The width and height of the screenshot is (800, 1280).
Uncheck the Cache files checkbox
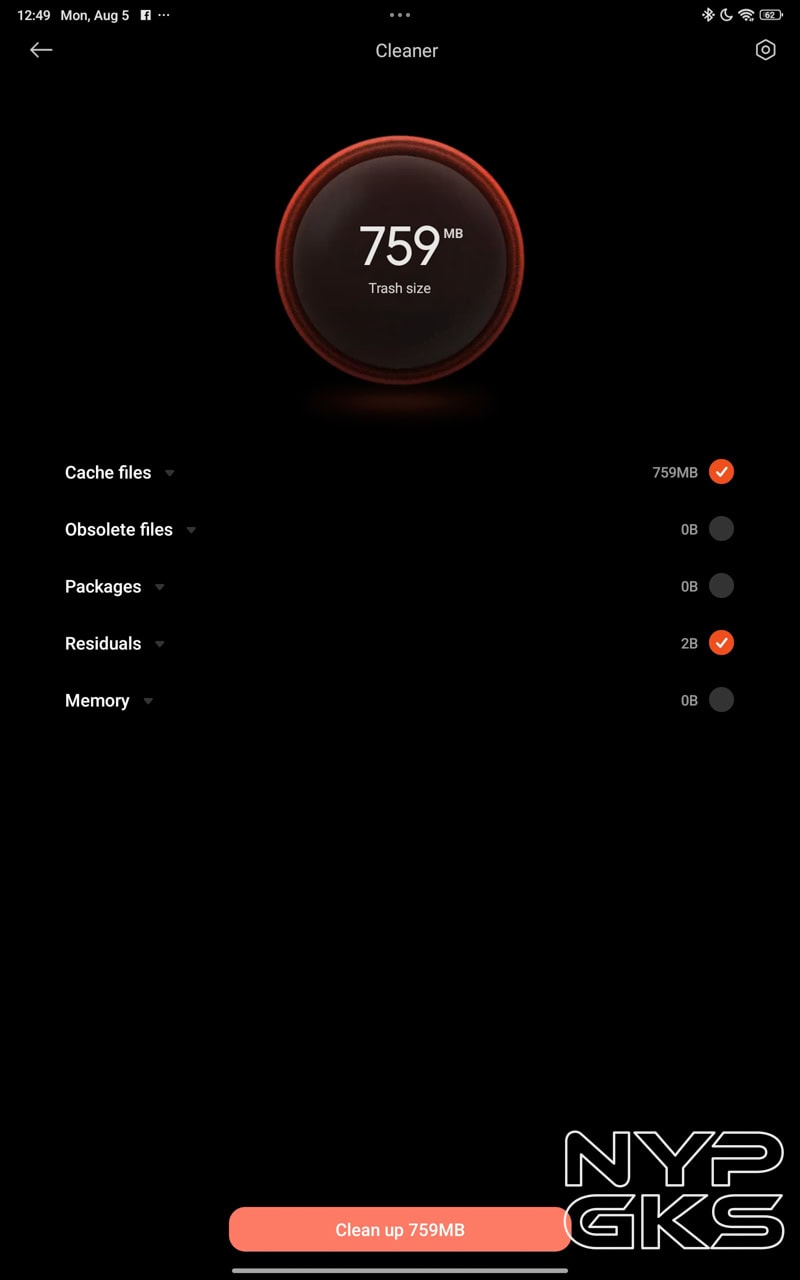pos(721,472)
